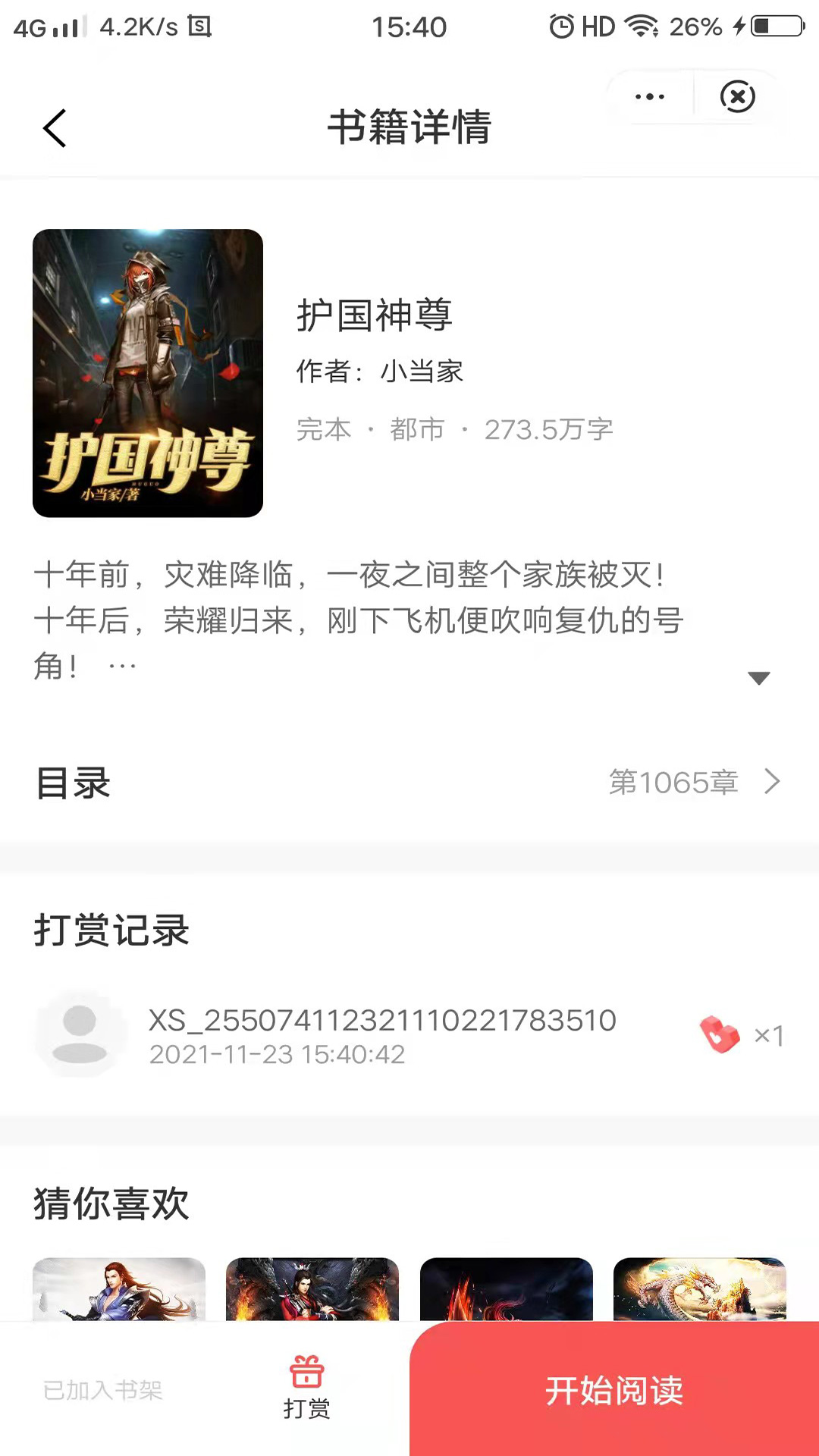Image resolution: width=819 pixels, height=1456 pixels.
Task: Tap the back arrow to exit book details
Action: [x=55, y=128]
